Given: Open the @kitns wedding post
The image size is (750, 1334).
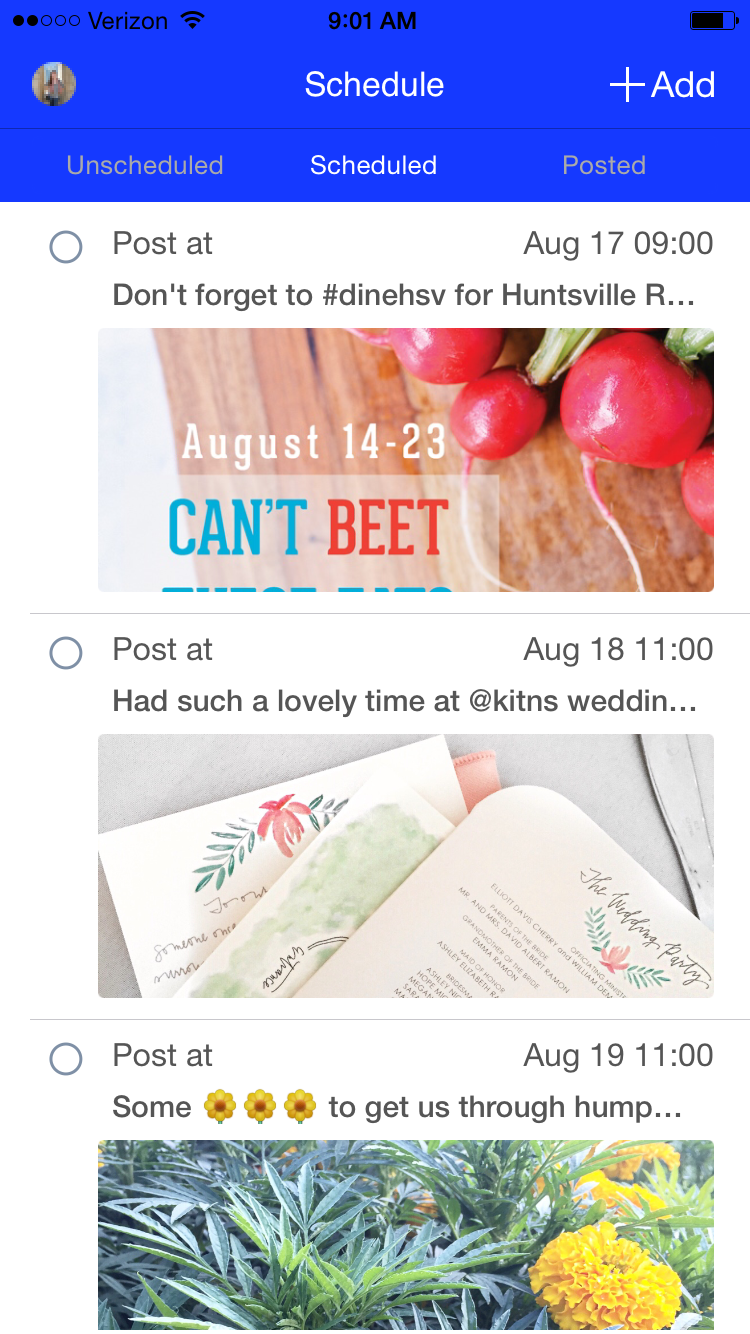Looking at the screenshot, I should click(404, 701).
